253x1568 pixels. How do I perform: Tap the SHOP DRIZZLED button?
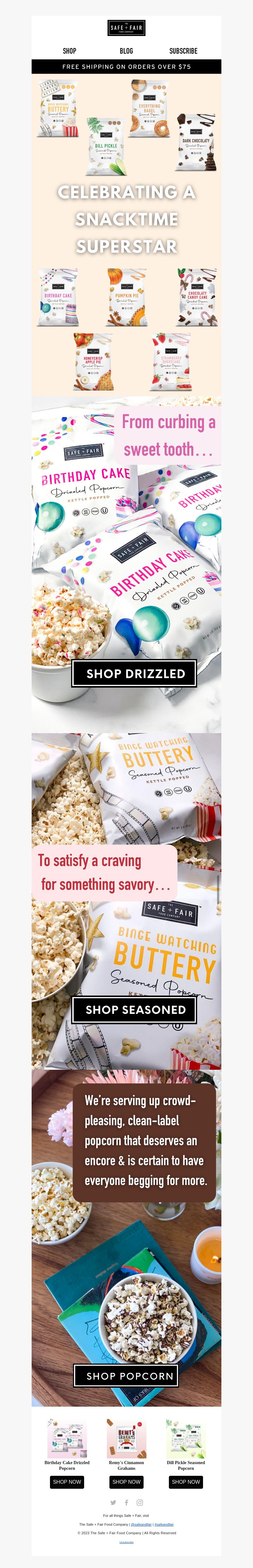(x=135, y=673)
